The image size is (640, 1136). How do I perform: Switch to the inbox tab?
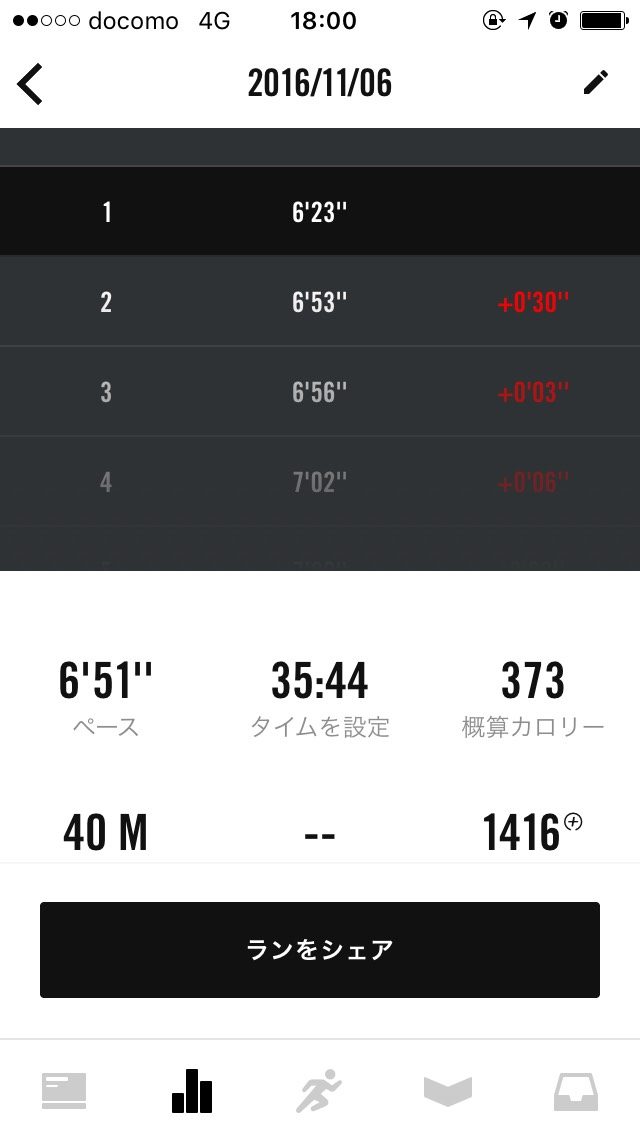click(x=576, y=1090)
